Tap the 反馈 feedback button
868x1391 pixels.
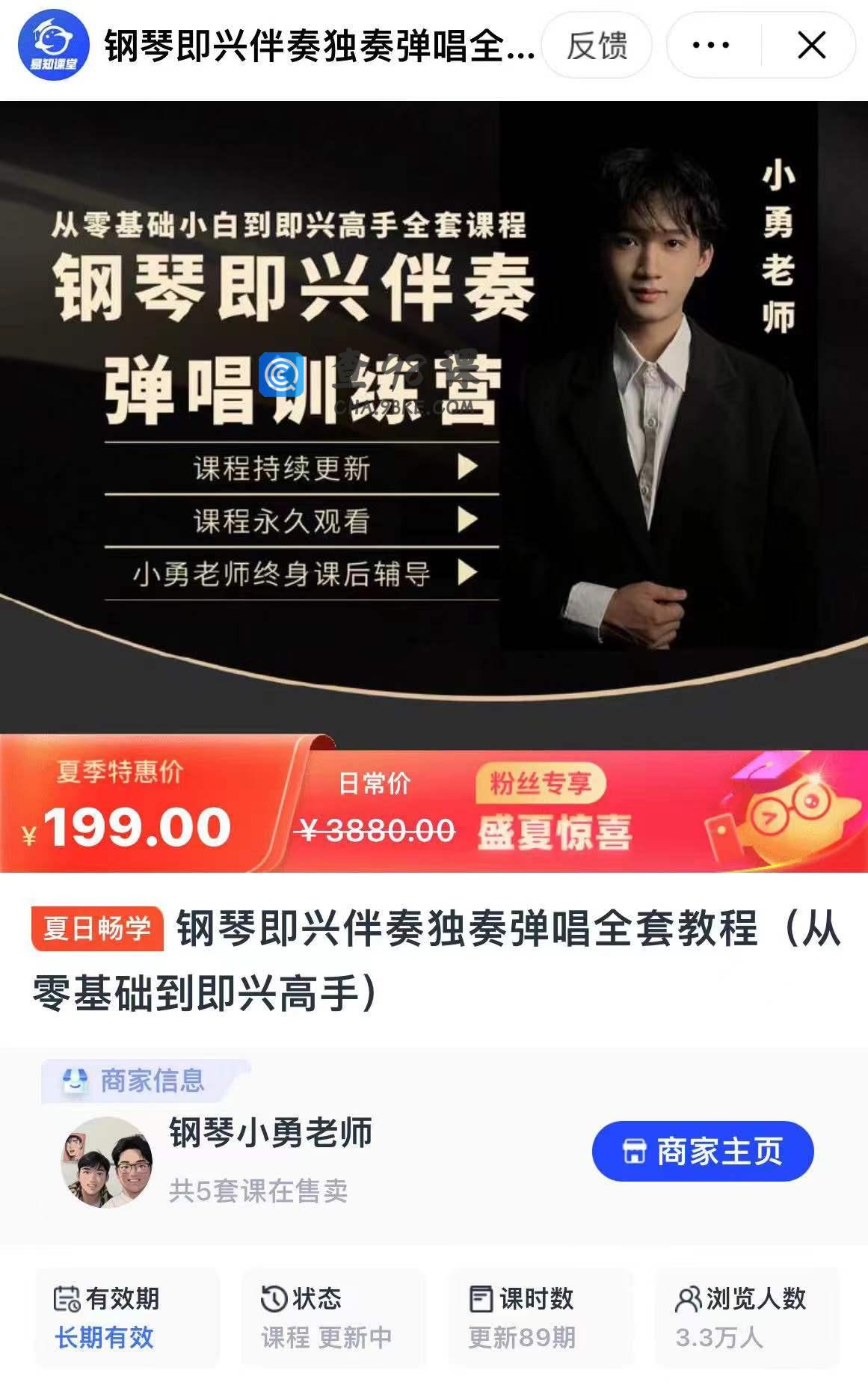(x=596, y=46)
